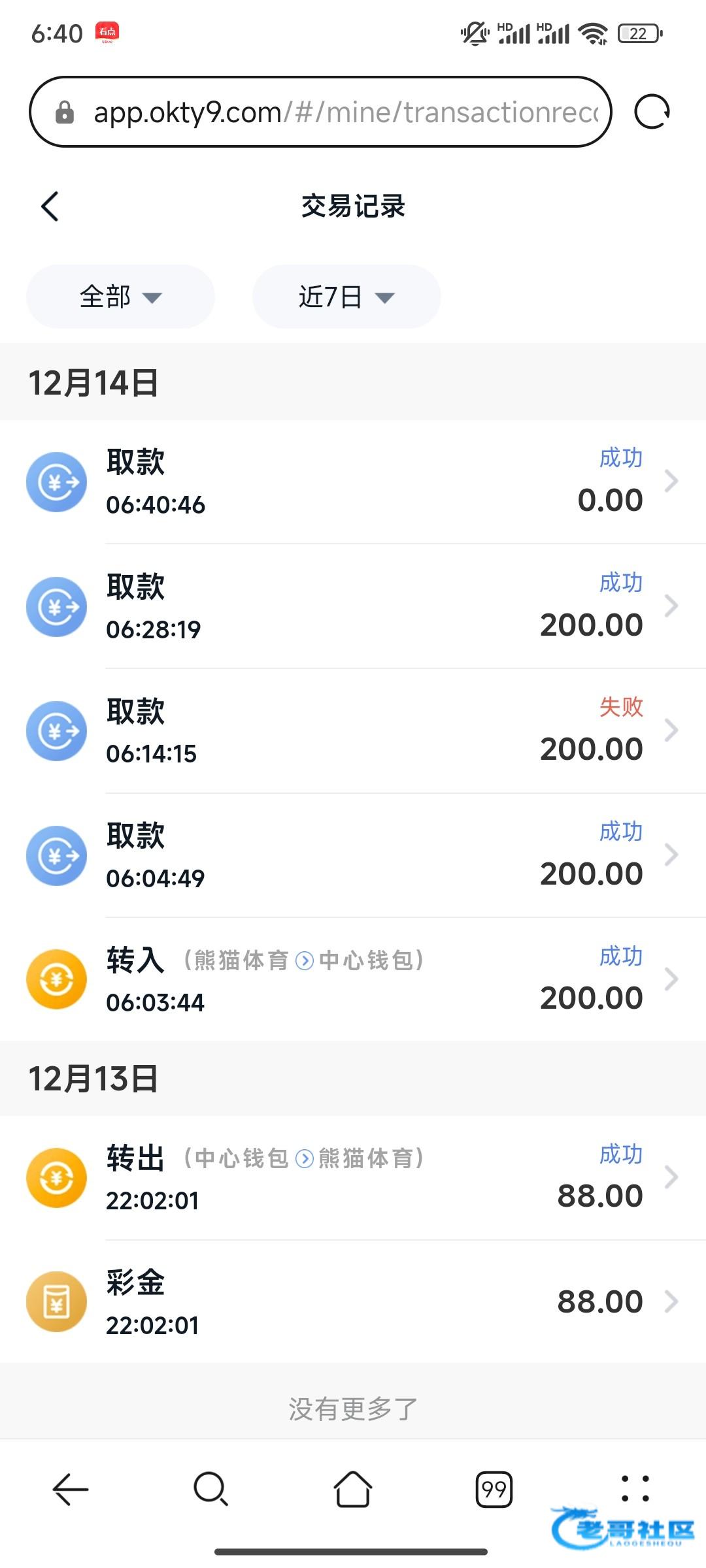
Task: Open the 全部 type filter dropdown
Action: (120, 297)
